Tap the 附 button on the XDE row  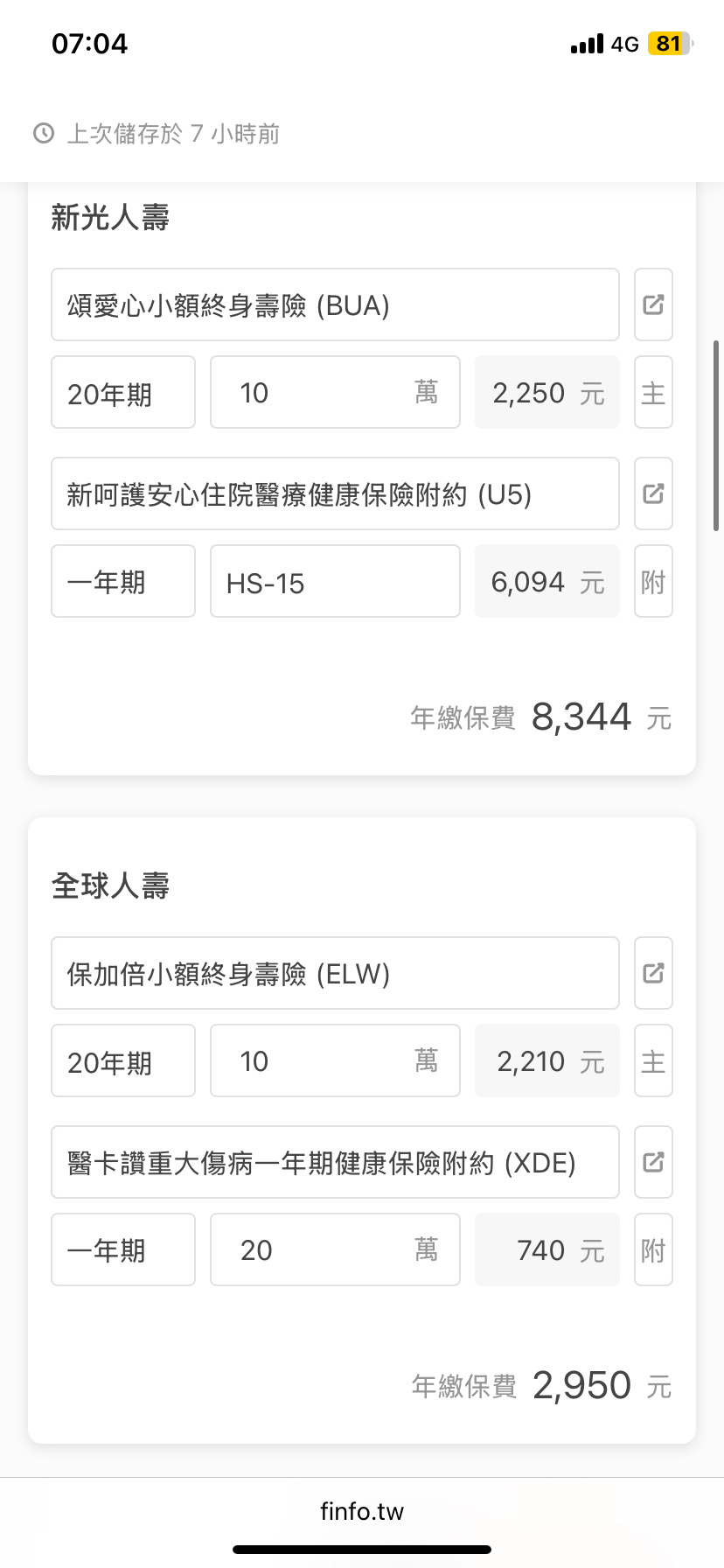(x=653, y=1249)
